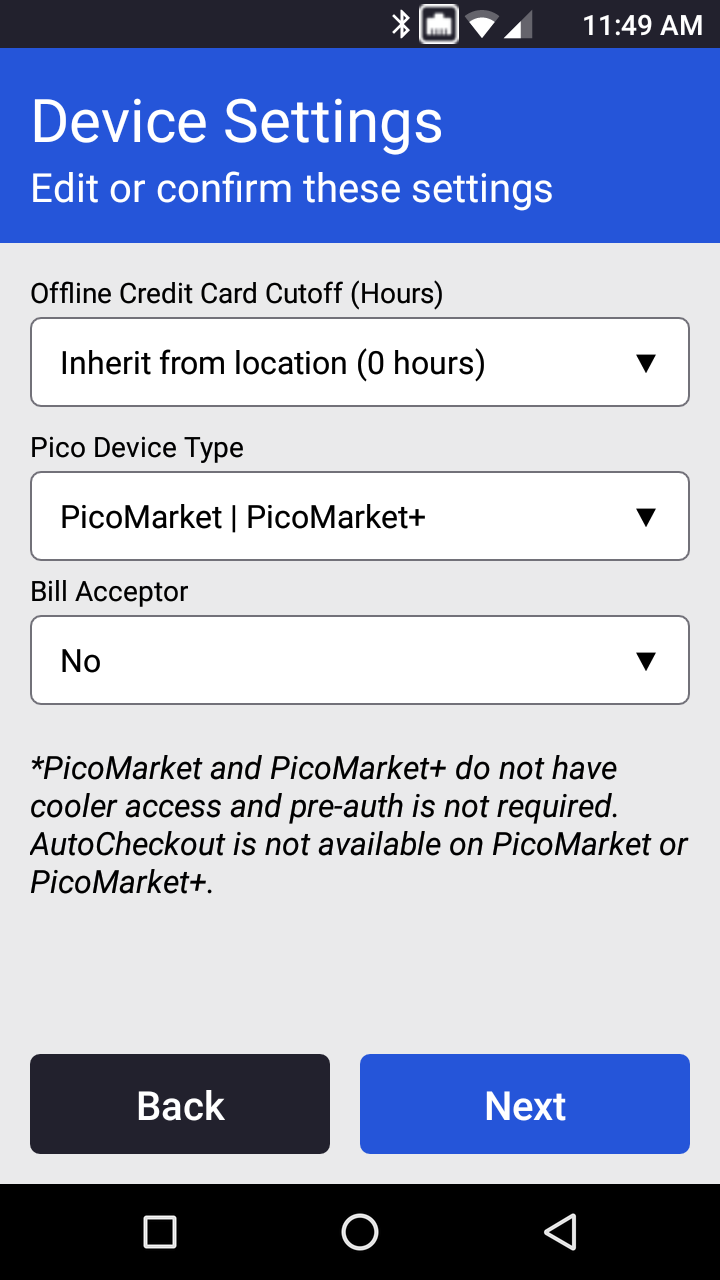Open the Offline Credit Card Cutoff dropdown
The image size is (720, 1280).
tap(360, 362)
